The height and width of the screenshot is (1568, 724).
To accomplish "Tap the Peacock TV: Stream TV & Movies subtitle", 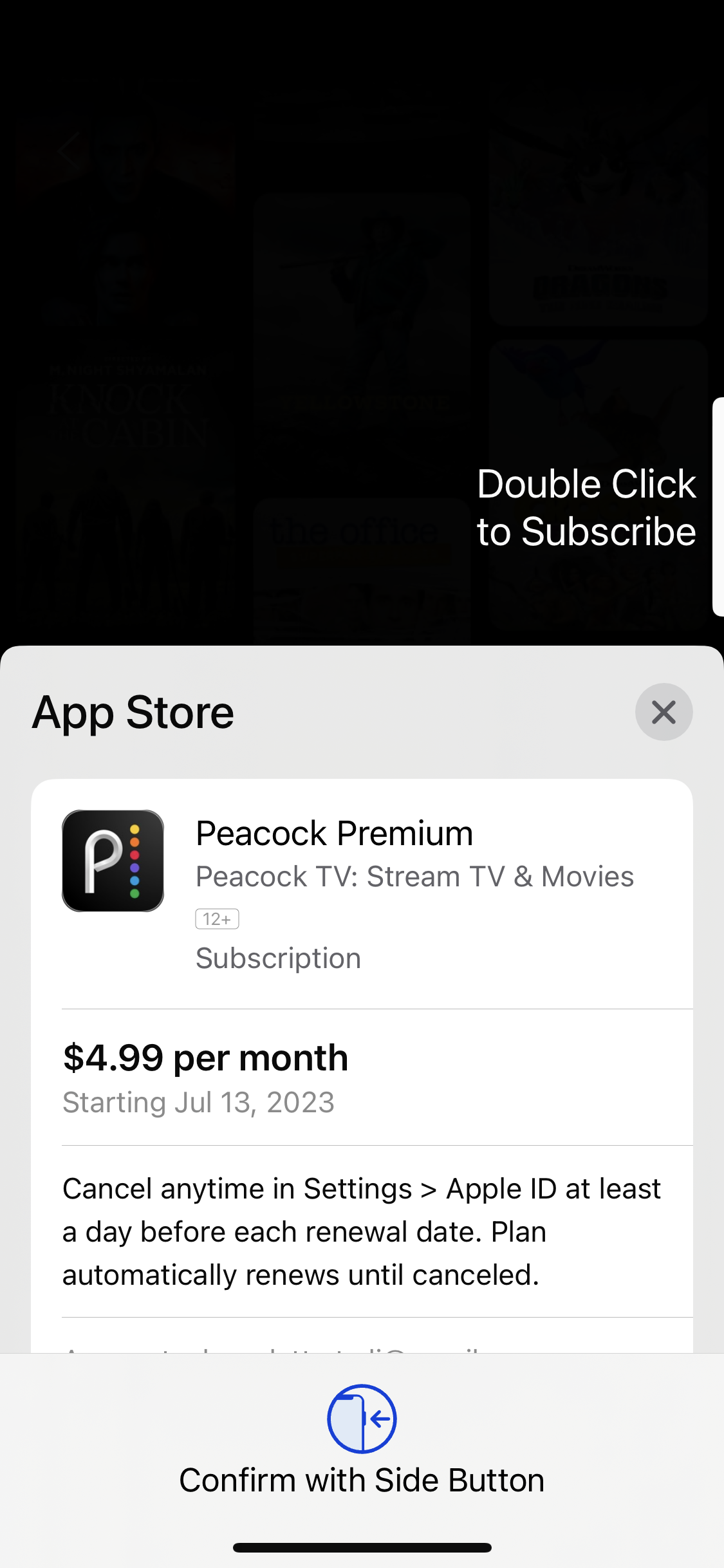I will coord(415,876).
